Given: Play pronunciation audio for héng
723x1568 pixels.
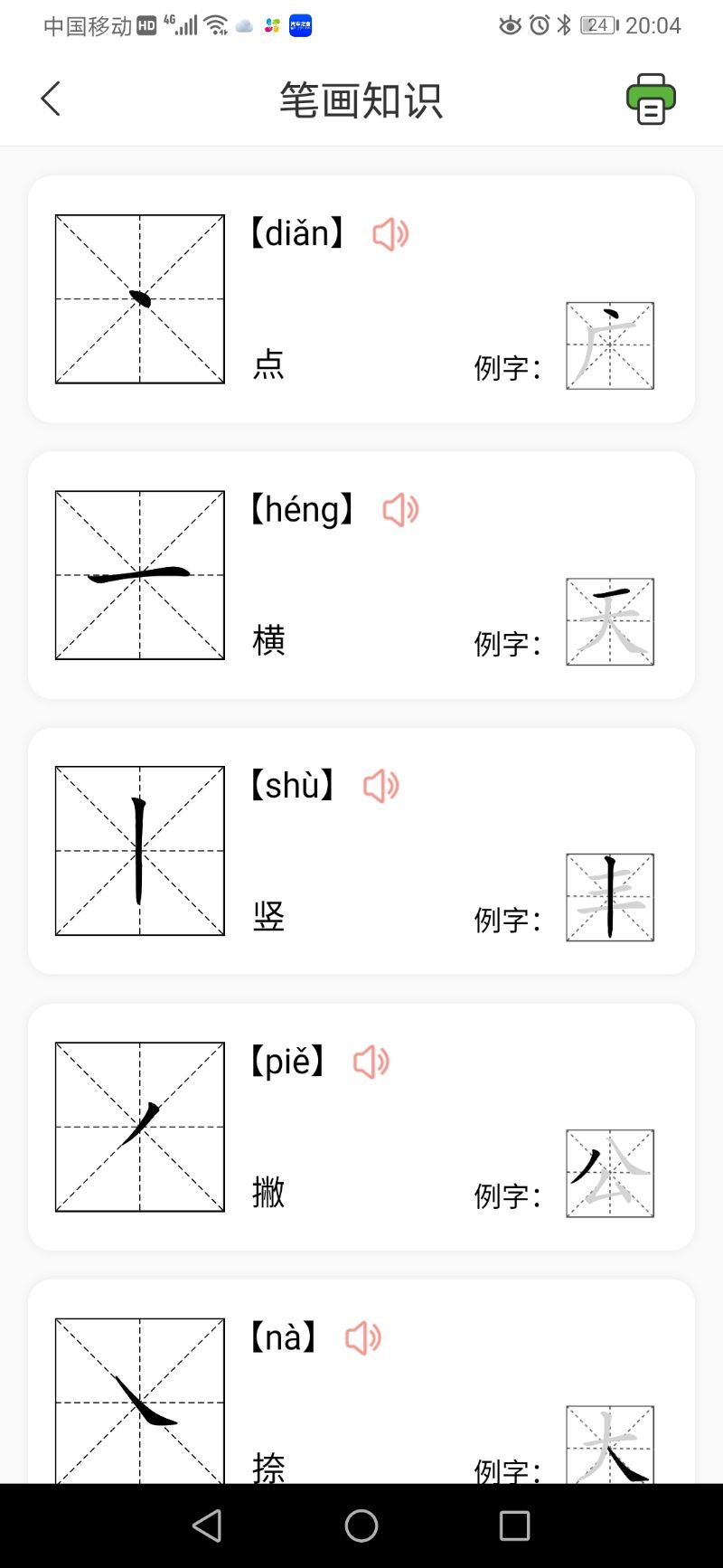Looking at the screenshot, I should (x=400, y=510).
